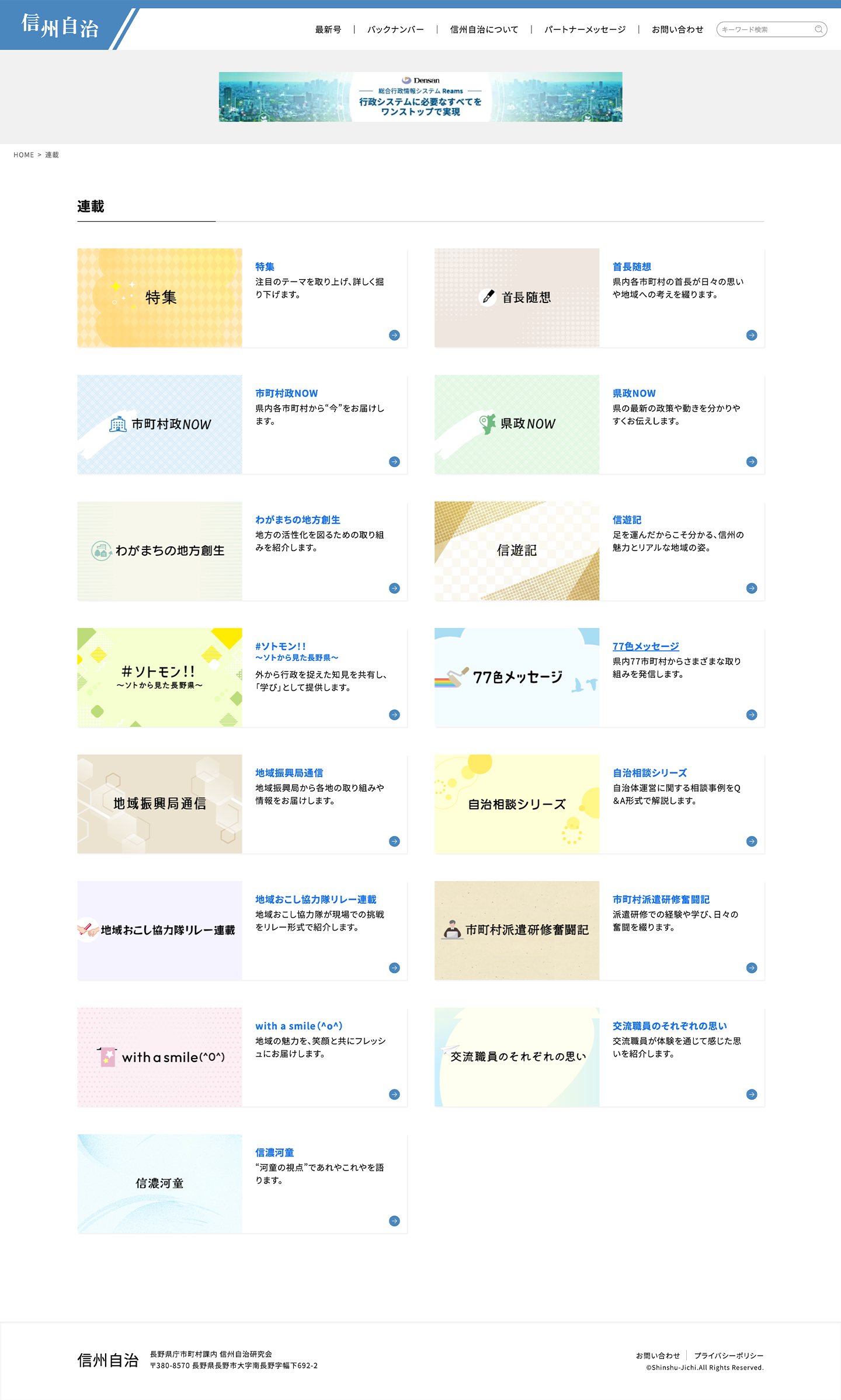The height and width of the screenshot is (1400, 841).
Task: Open the 首長随想 series card
Action: (599, 298)
